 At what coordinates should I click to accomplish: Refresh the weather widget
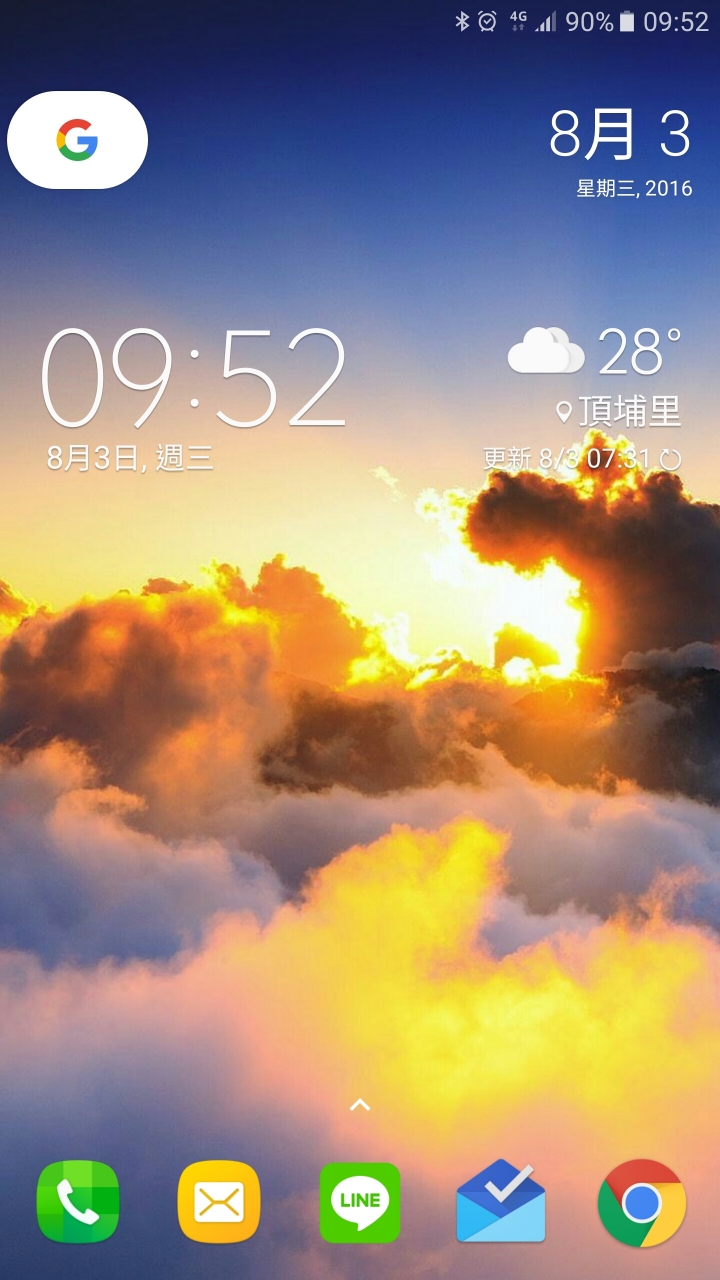click(x=671, y=459)
